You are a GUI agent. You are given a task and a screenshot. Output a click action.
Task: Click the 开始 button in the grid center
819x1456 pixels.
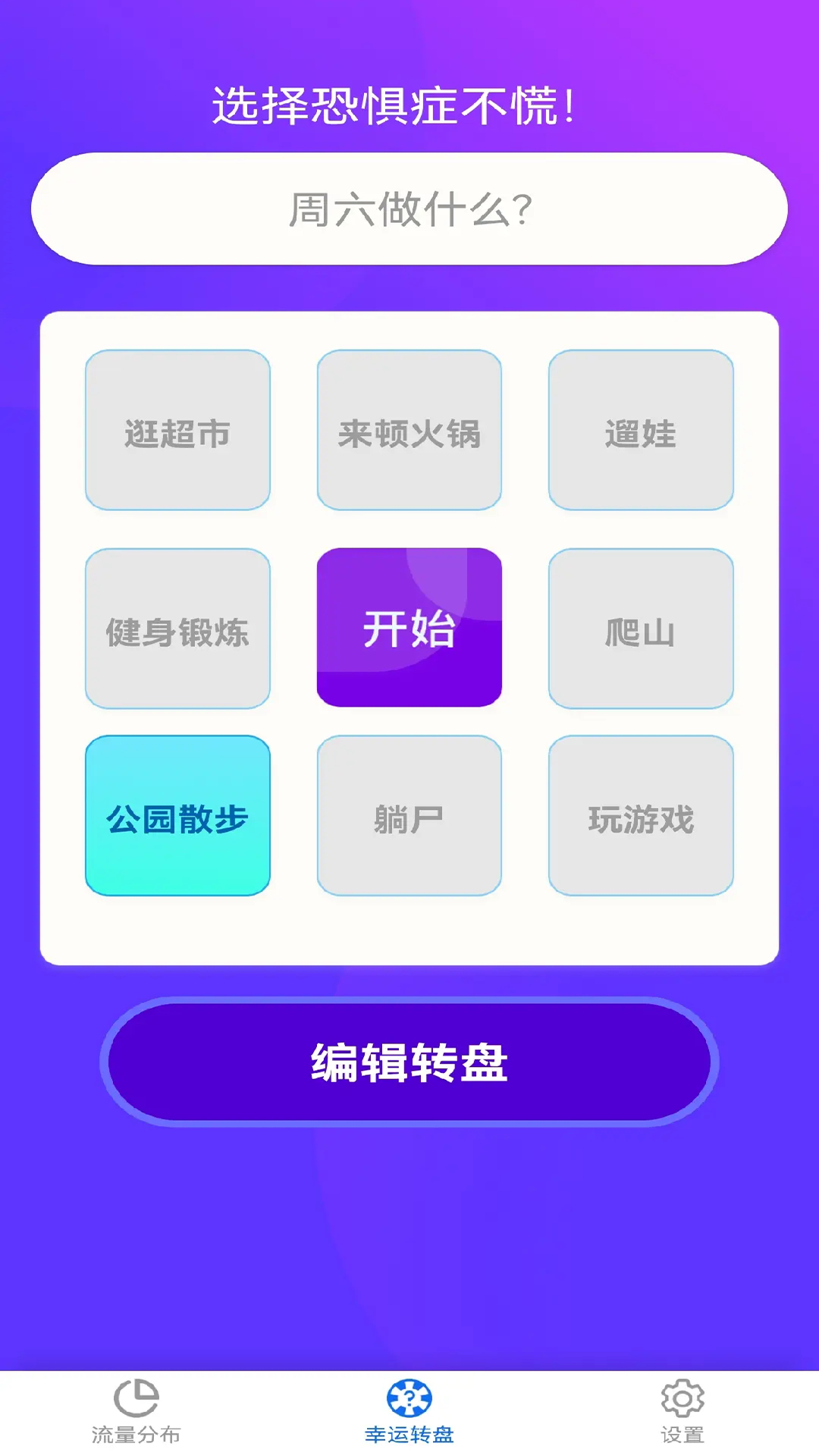click(x=409, y=629)
